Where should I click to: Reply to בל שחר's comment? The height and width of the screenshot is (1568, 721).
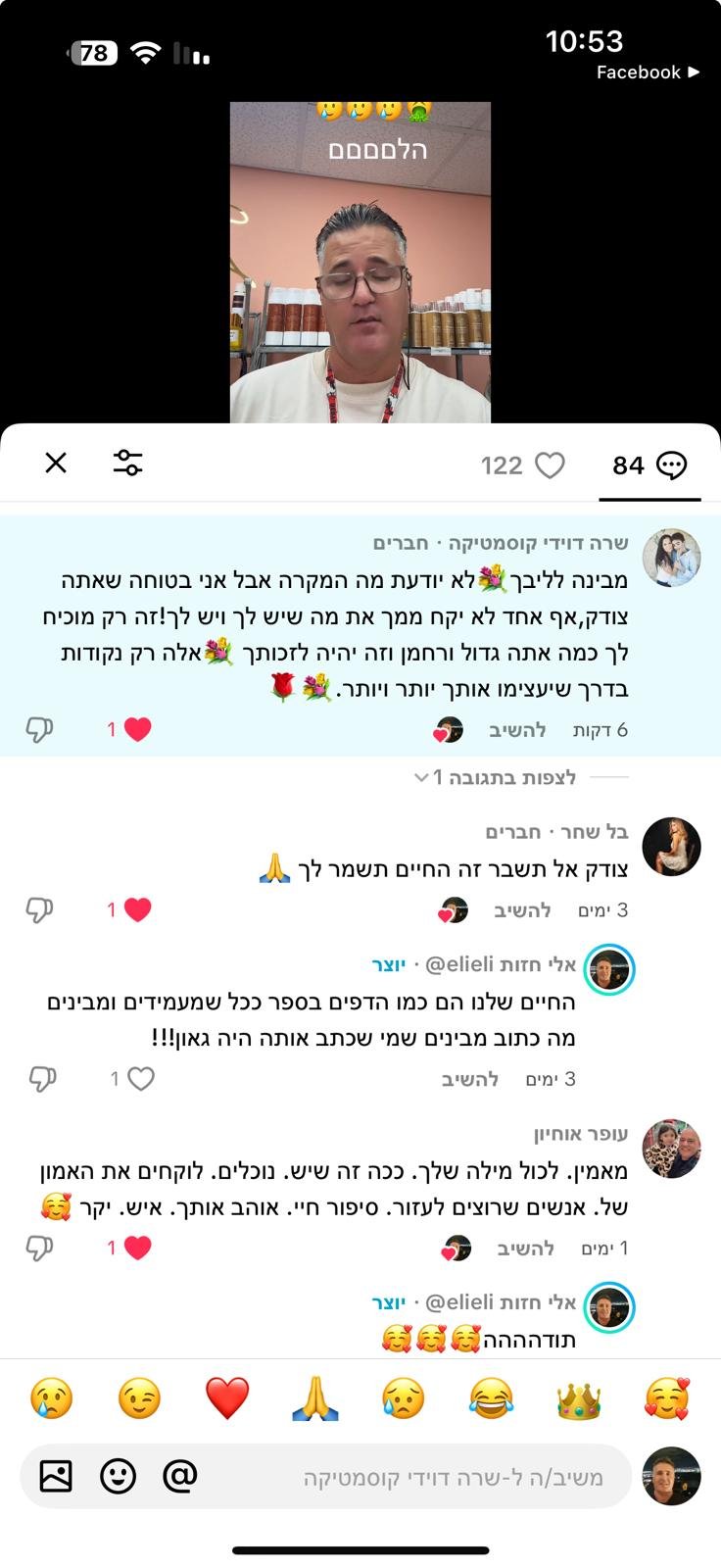(x=522, y=910)
